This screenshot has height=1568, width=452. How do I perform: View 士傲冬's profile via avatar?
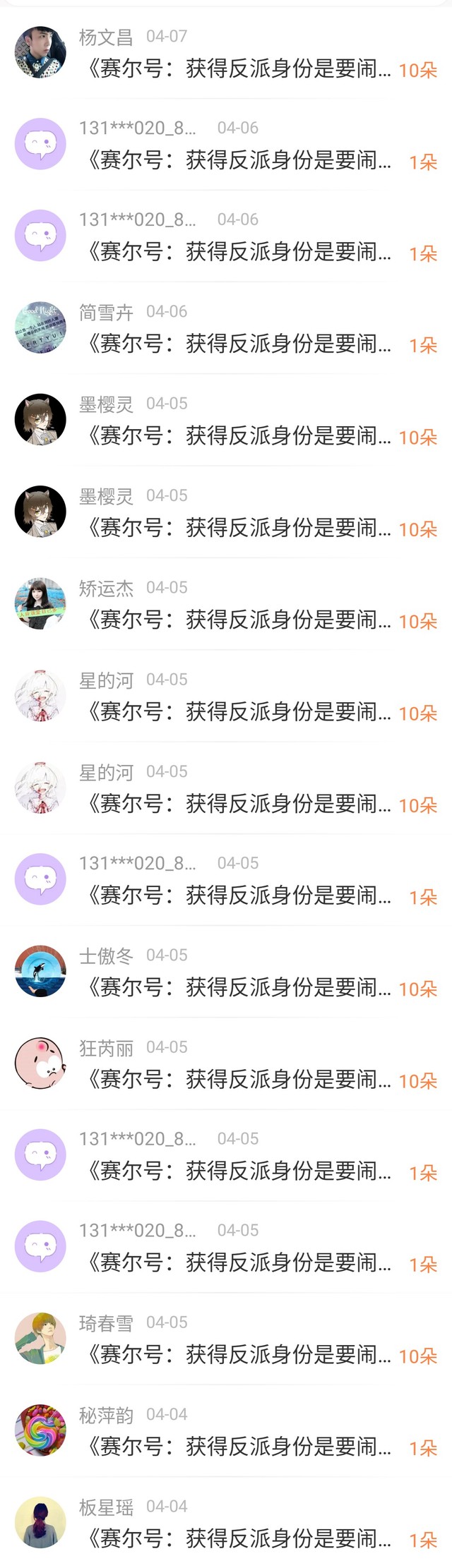point(40,971)
